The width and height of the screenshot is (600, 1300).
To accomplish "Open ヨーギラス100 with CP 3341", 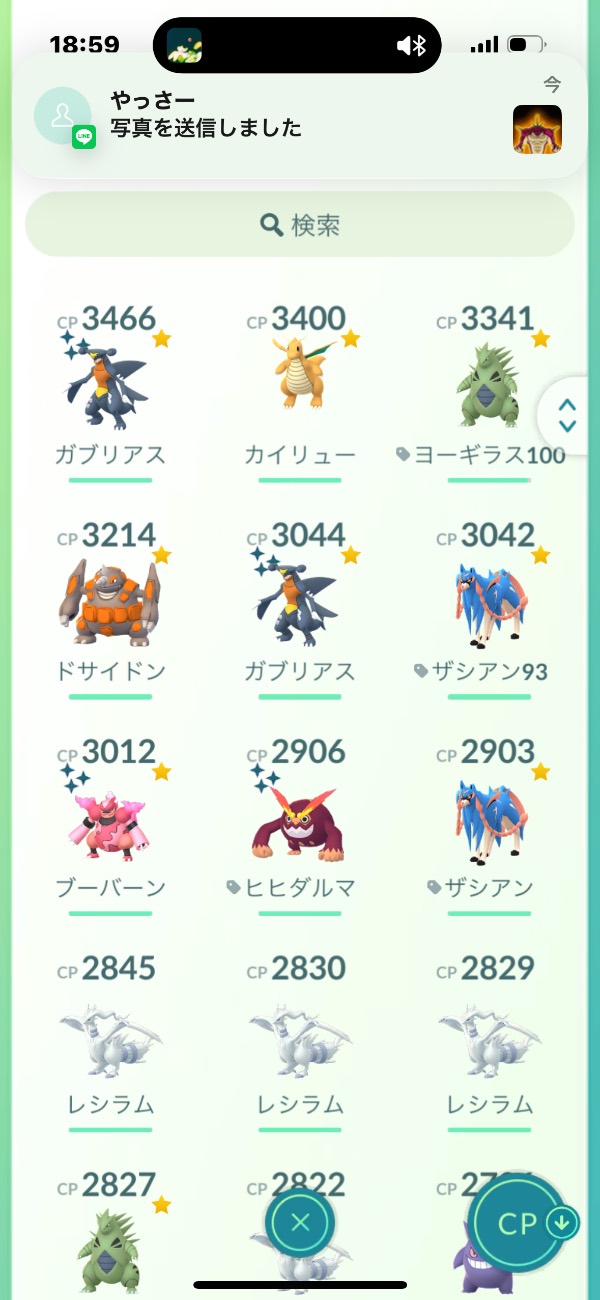I will [490, 388].
